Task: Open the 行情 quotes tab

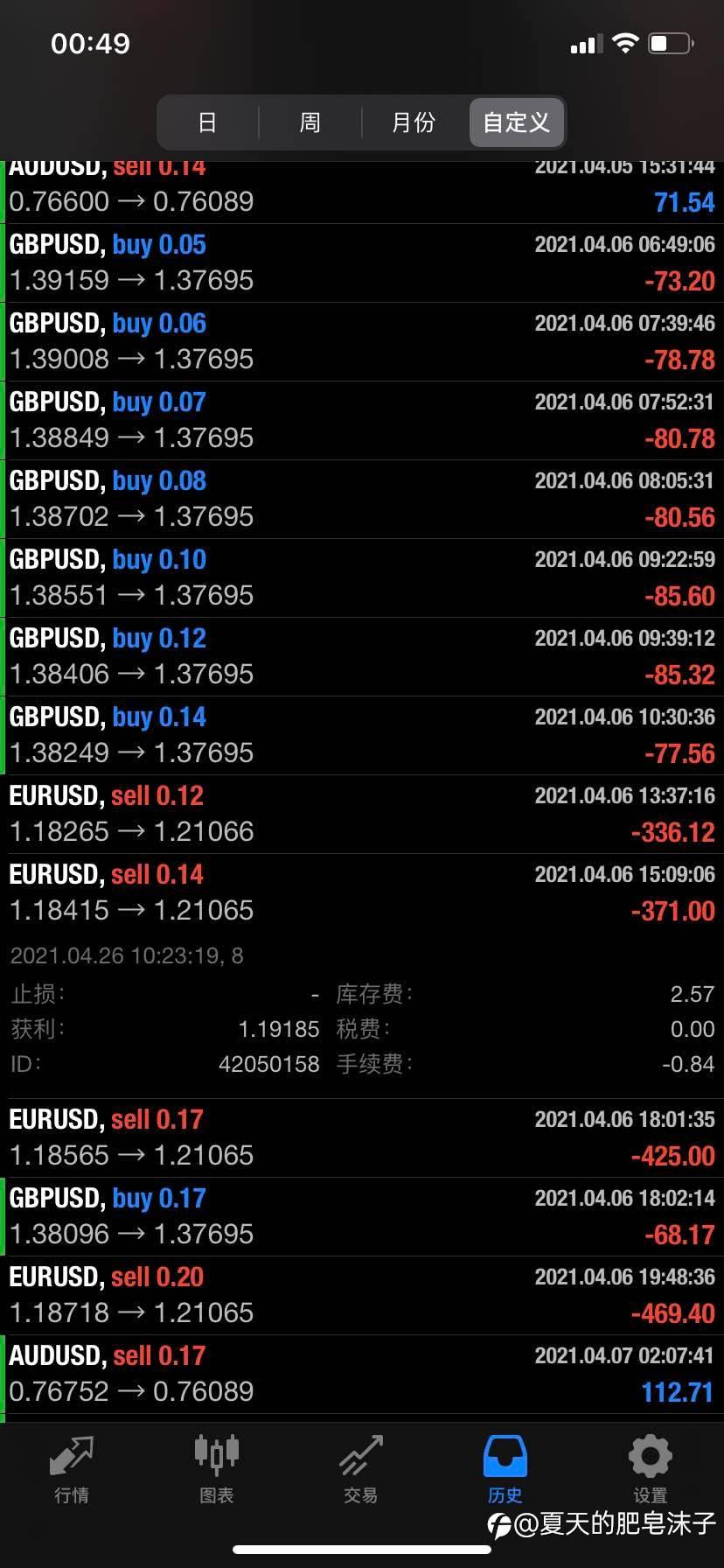Action: (72, 1469)
